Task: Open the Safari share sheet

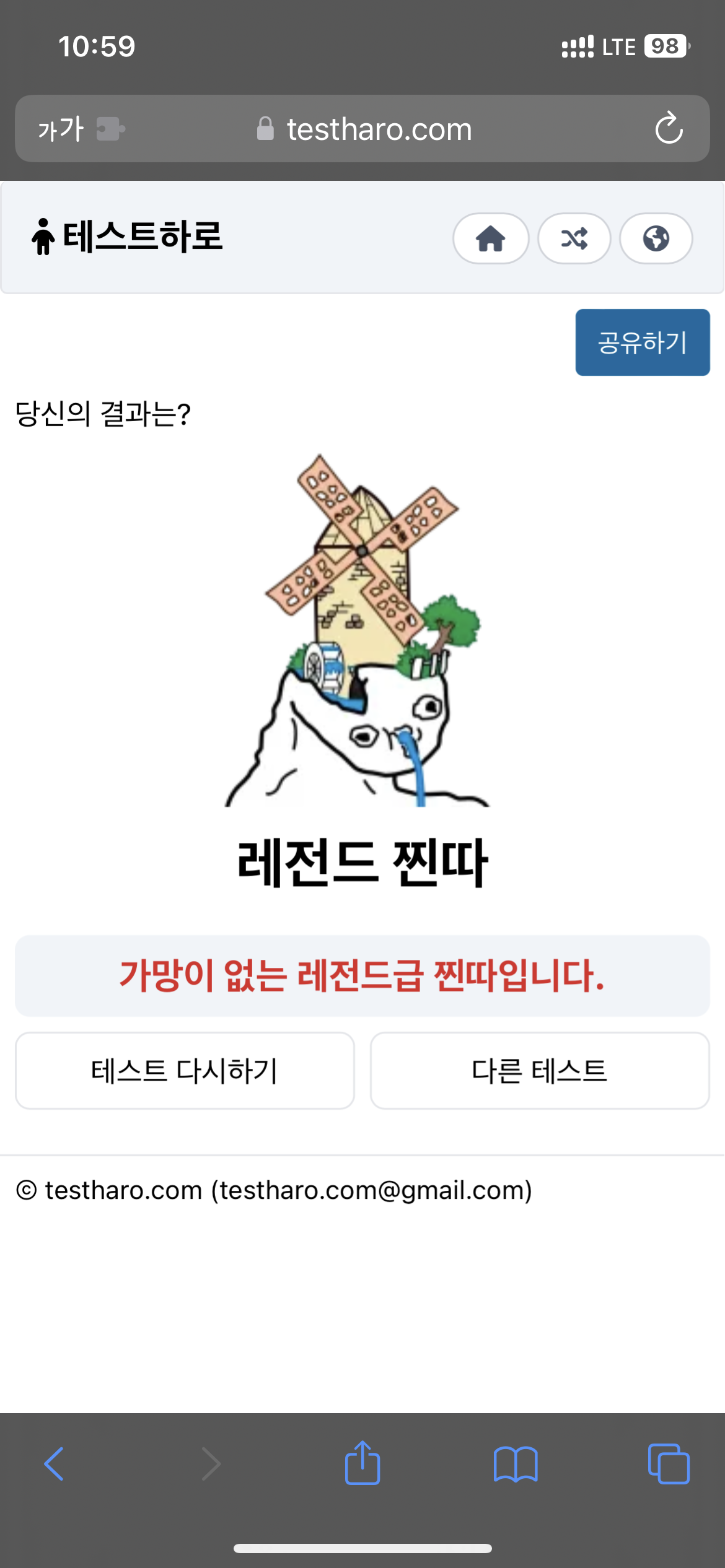Action: (x=362, y=1464)
